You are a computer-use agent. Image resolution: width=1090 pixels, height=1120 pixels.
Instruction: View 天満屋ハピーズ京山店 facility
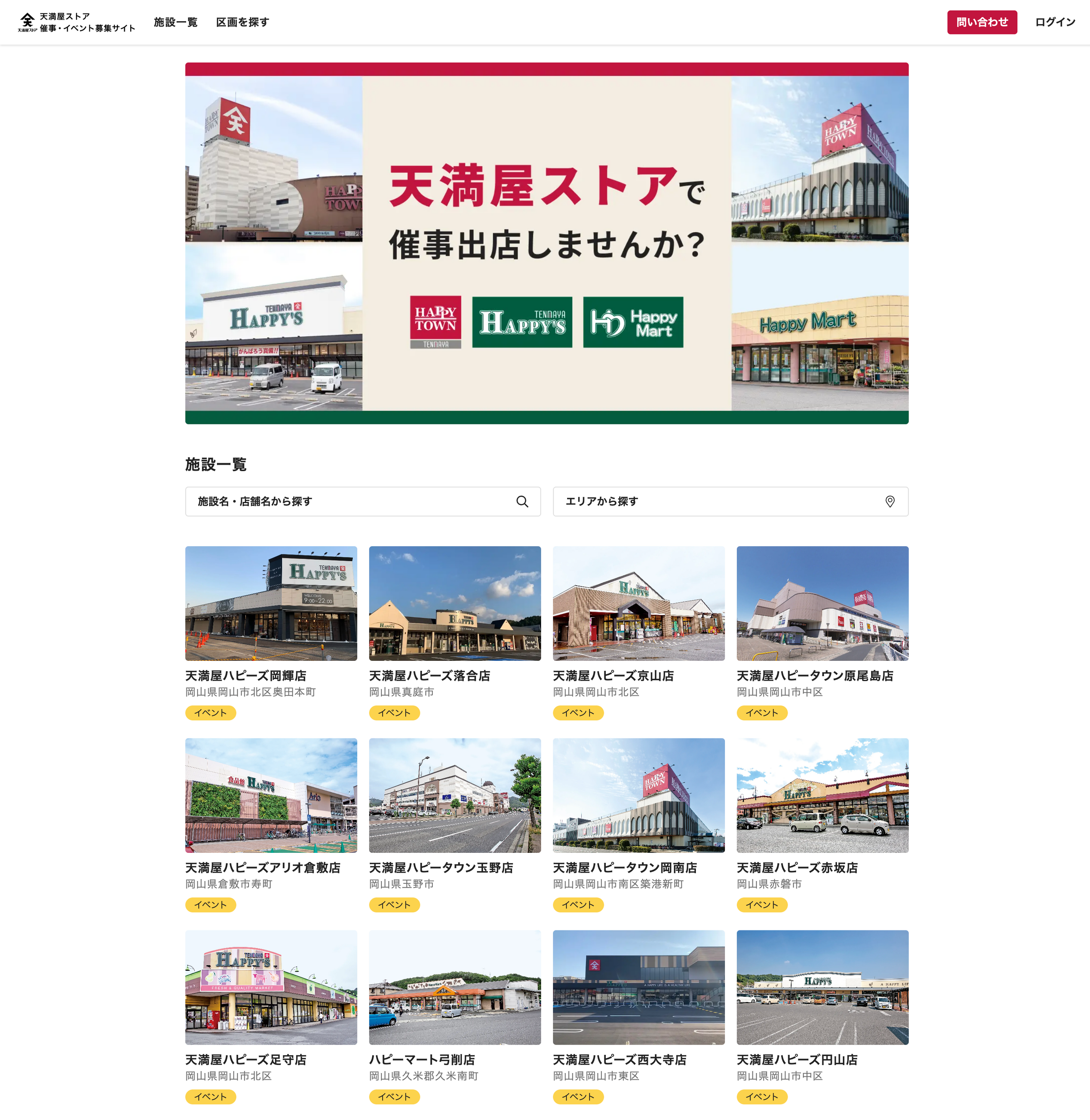click(638, 633)
